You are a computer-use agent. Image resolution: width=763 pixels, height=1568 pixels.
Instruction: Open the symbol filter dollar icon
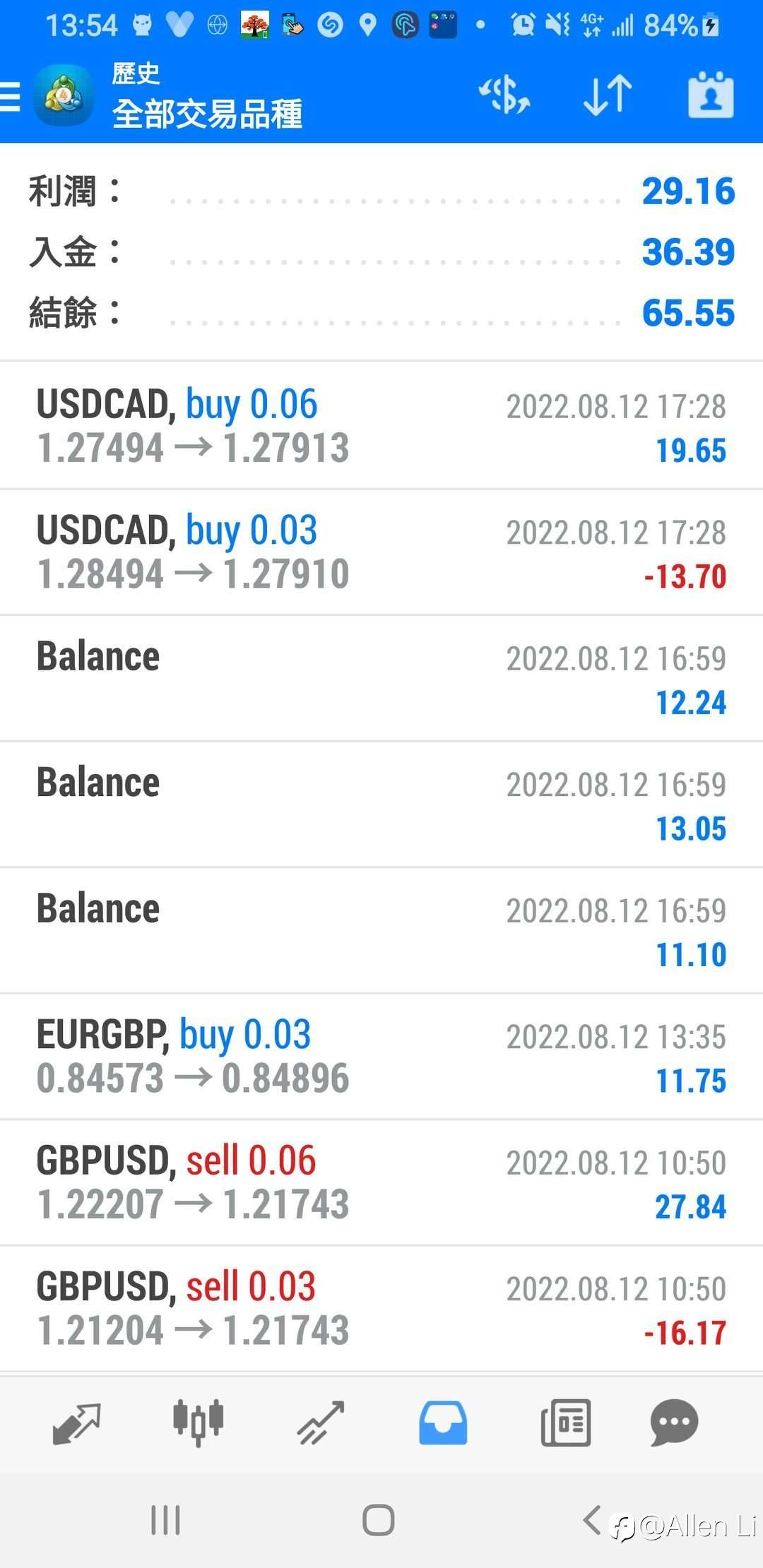point(504,95)
